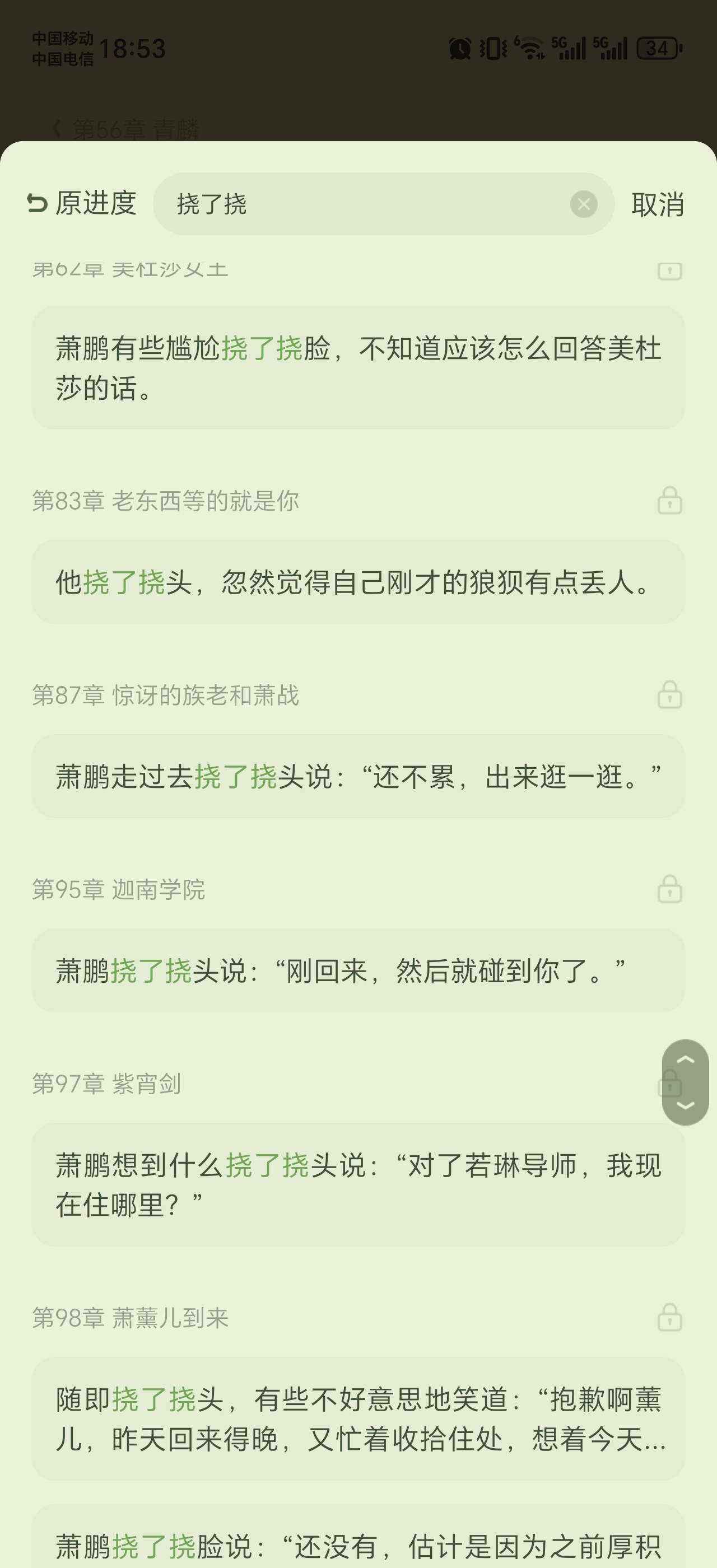The height and width of the screenshot is (1568, 717).
Task: Clear the search text
Action: [x=583, y=204]
